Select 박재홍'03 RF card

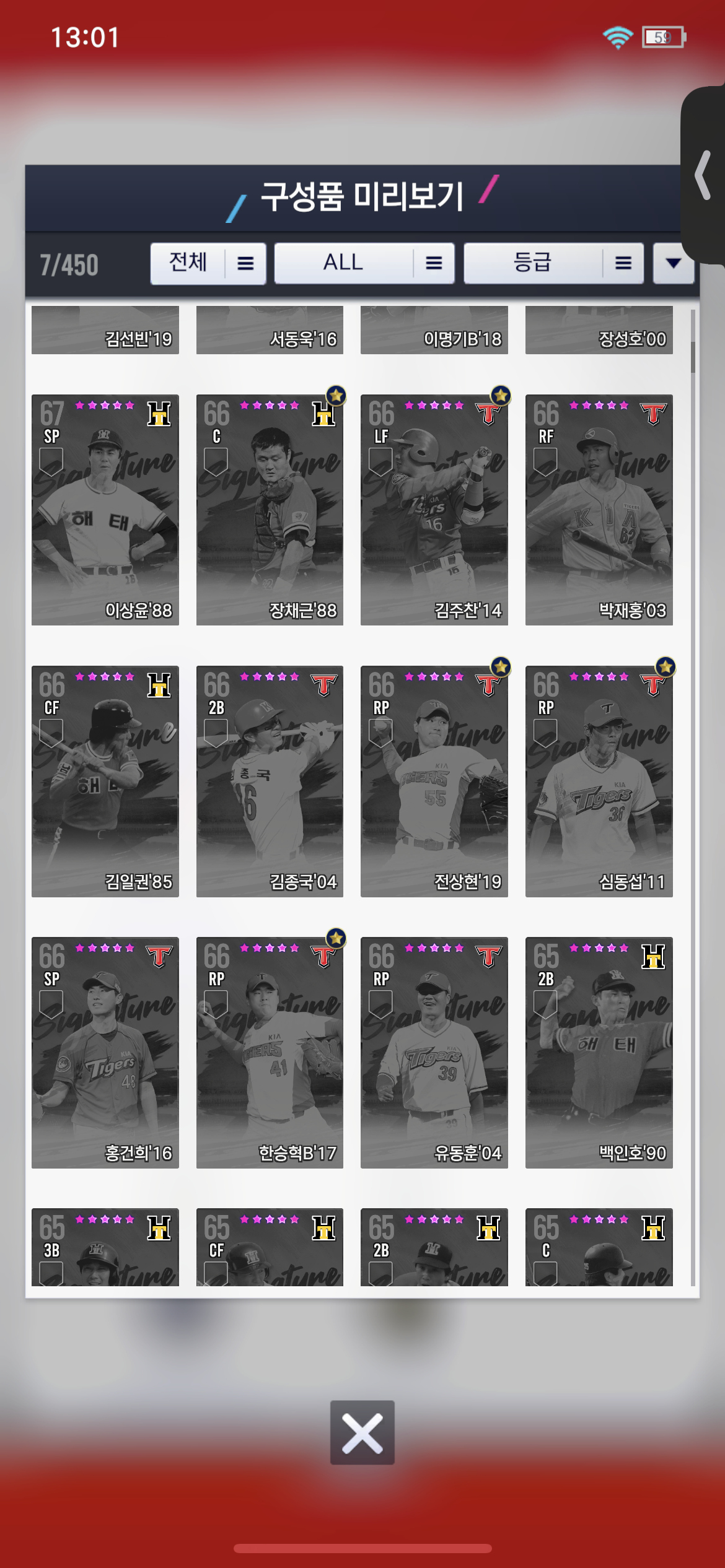tap(599, 510)
